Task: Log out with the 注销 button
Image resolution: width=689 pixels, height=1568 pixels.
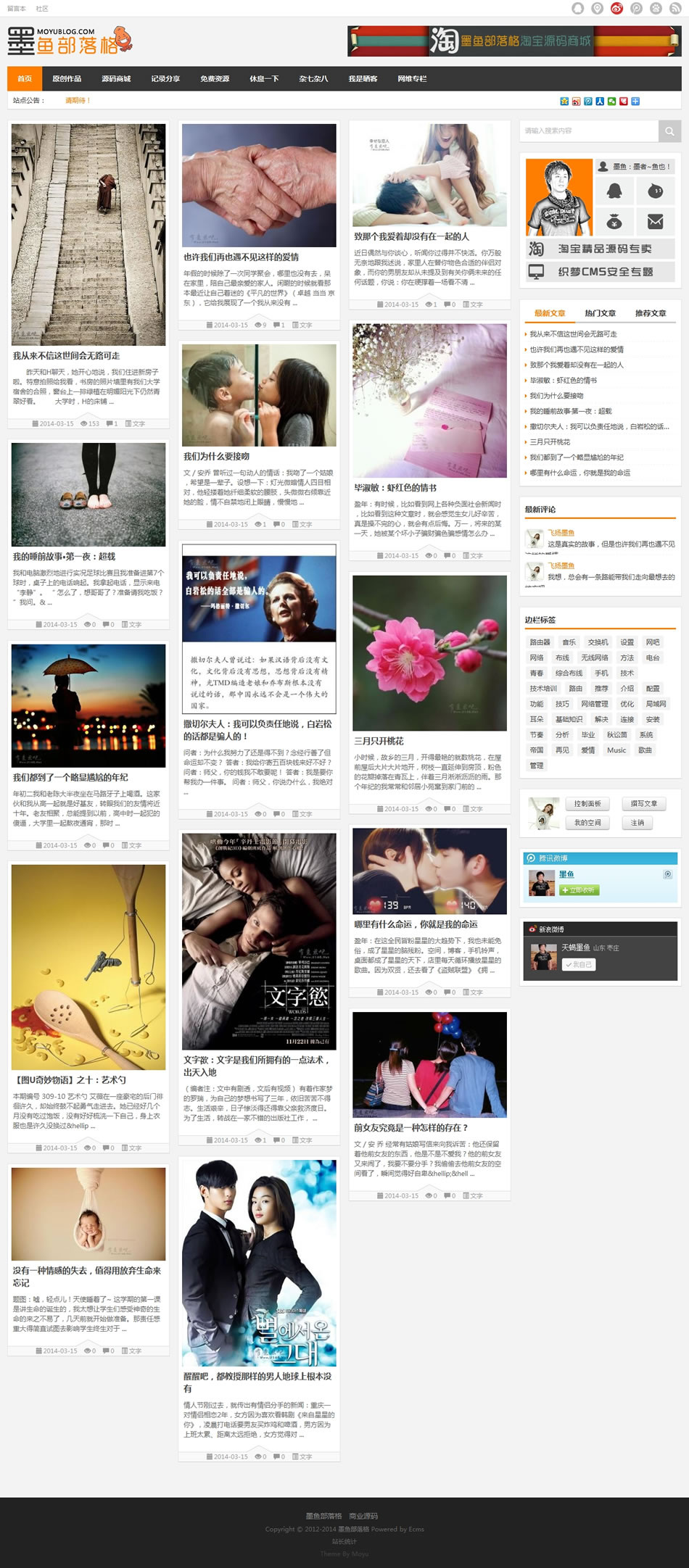Action: [x=637, y=823]
